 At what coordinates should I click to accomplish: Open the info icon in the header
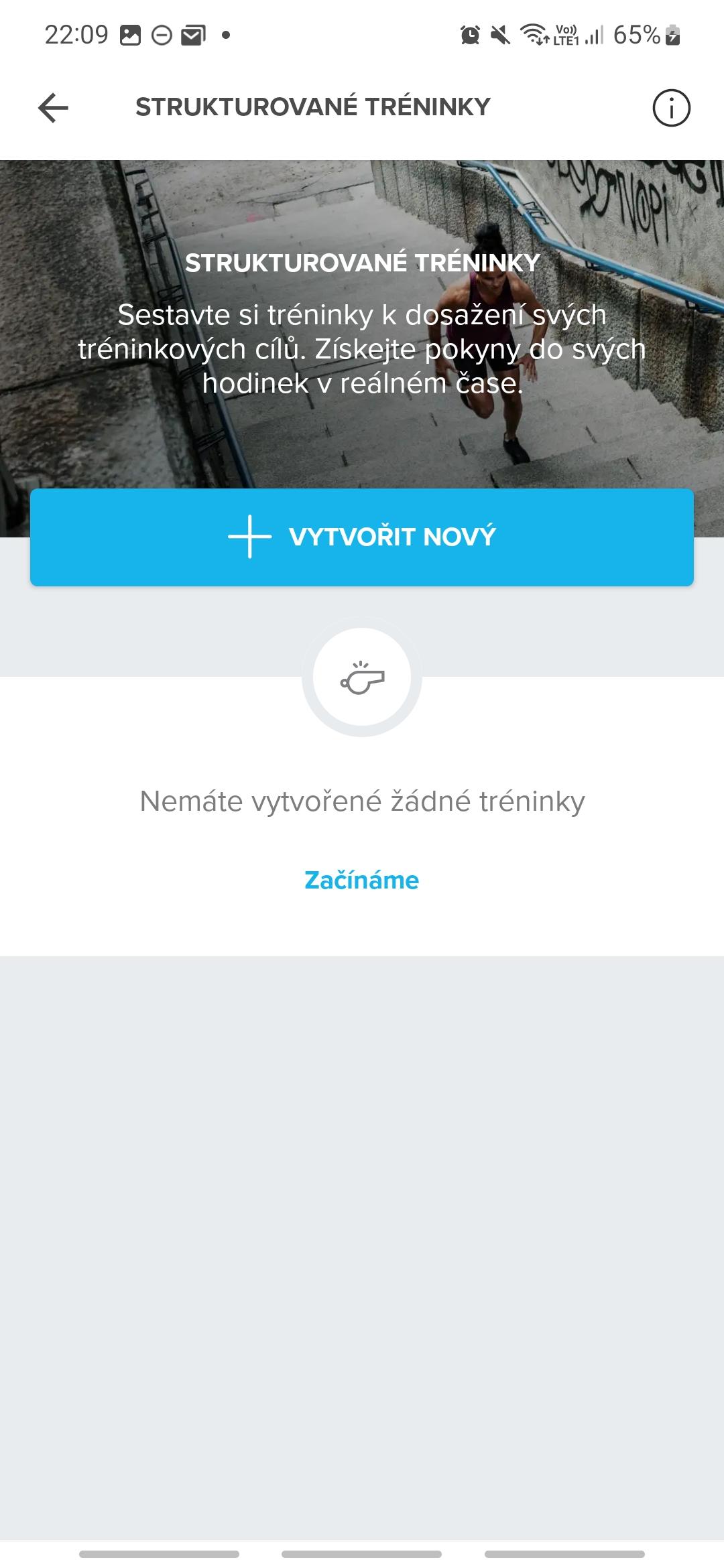671,108
